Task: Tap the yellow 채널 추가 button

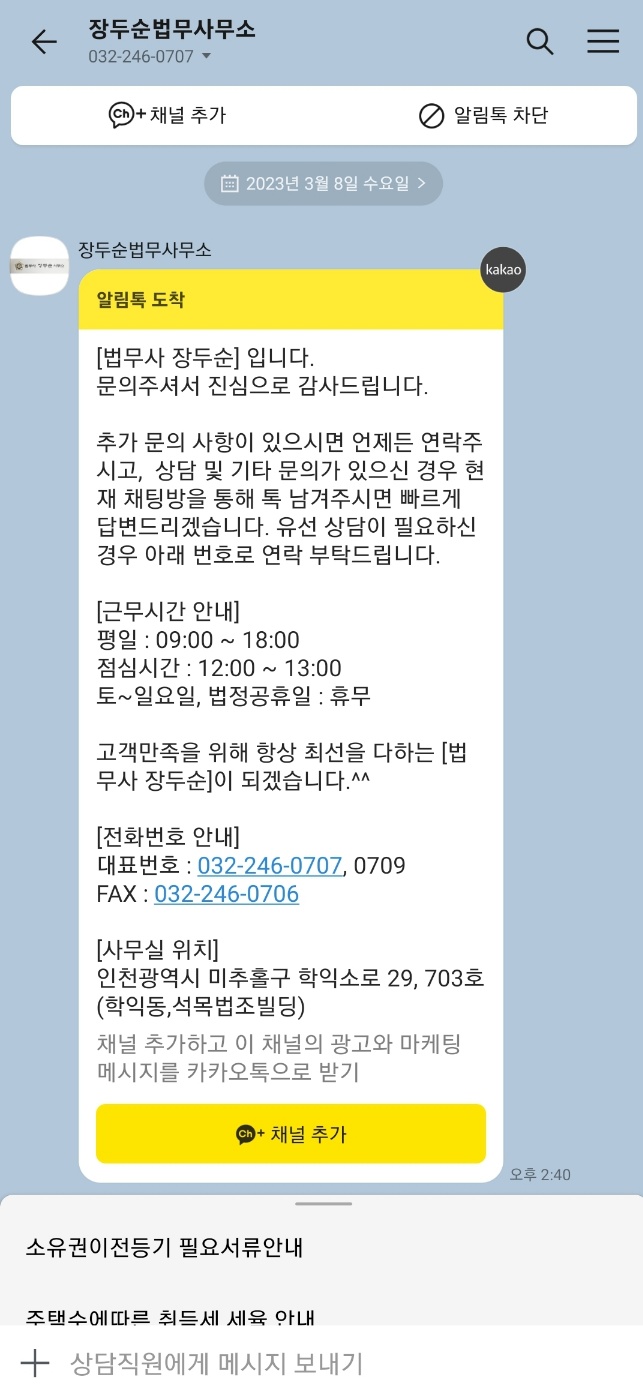Action: click(291, 1134)
